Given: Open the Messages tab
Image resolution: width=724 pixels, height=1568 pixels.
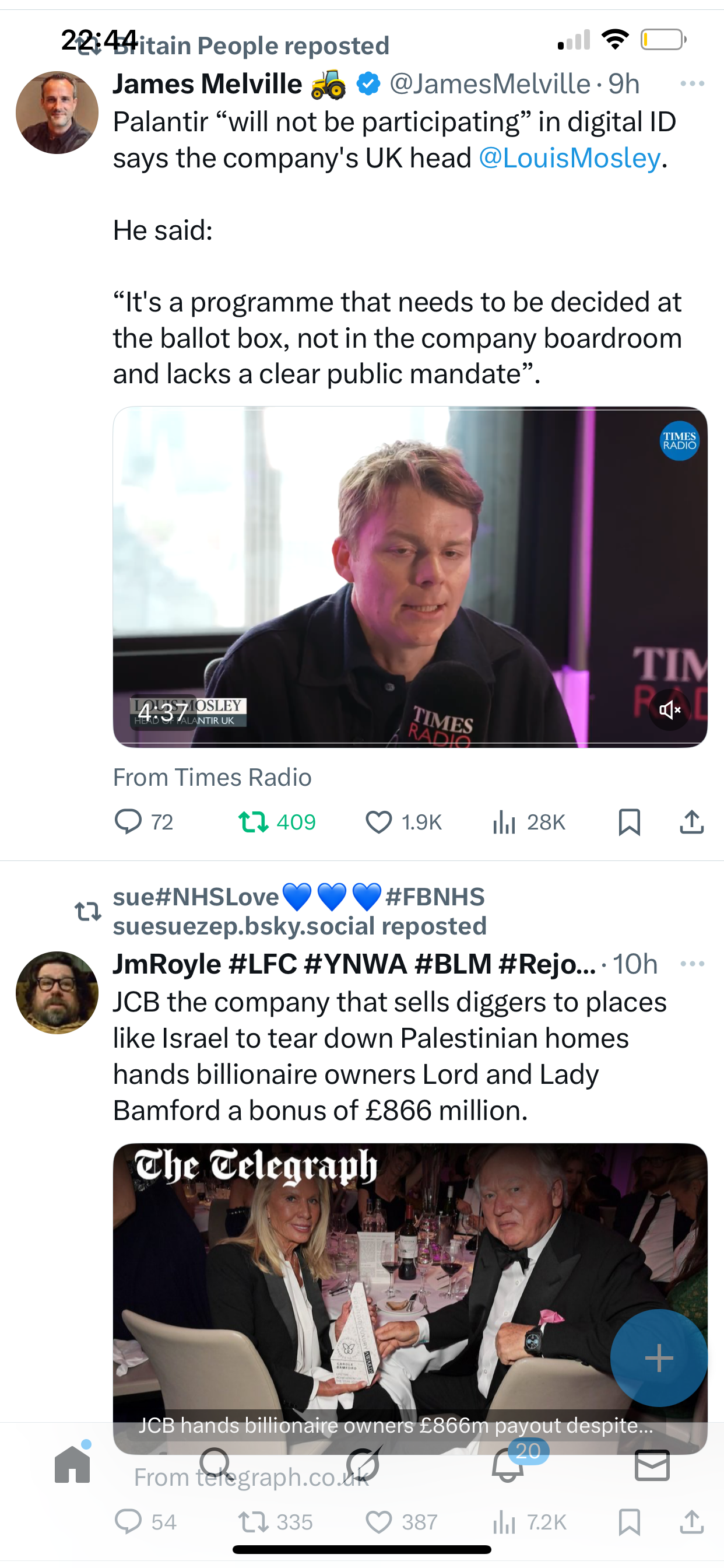Looking at the screenshot, I should [x=652, y=1465].
